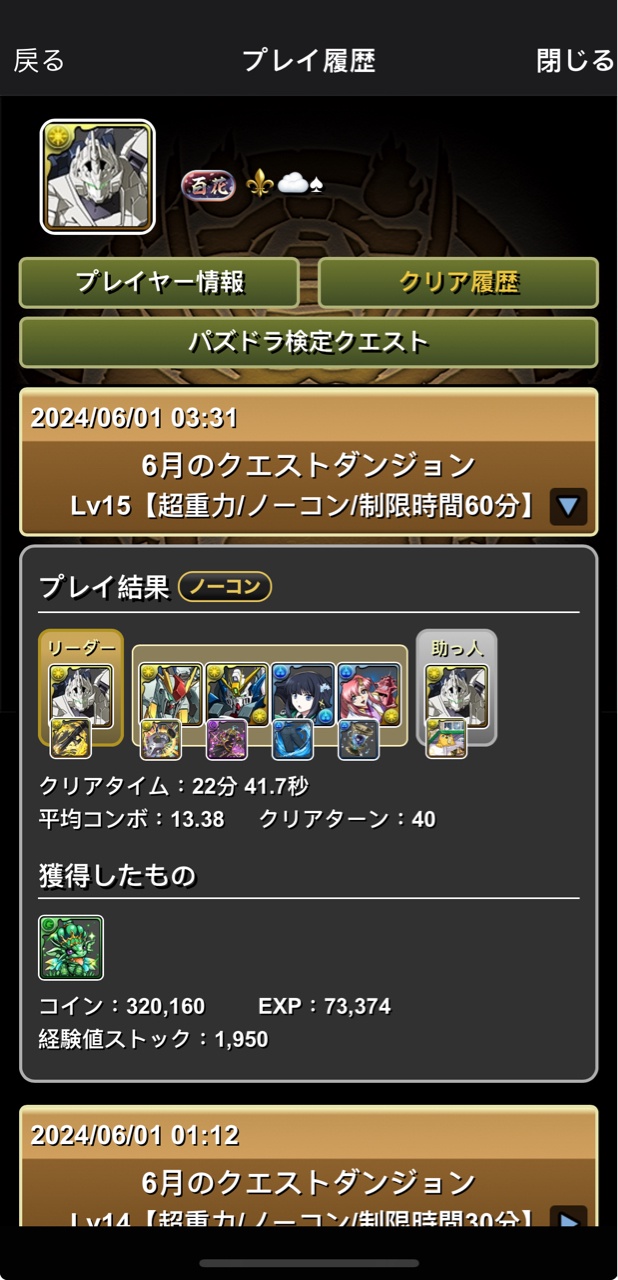Image resolution: width=618 pixels, height=1280 pixels.
Task: View the 助っ人 helper monster
Action: (456, 694)
